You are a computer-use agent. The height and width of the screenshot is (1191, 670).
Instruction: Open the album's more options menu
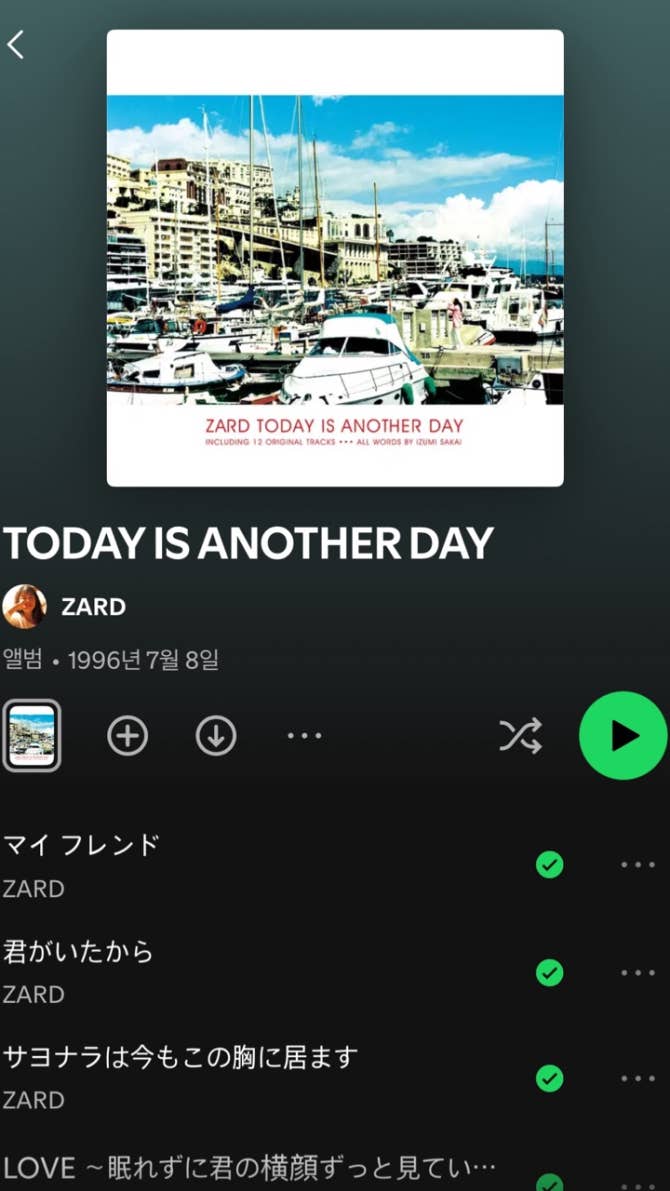(x=304, y=736)
